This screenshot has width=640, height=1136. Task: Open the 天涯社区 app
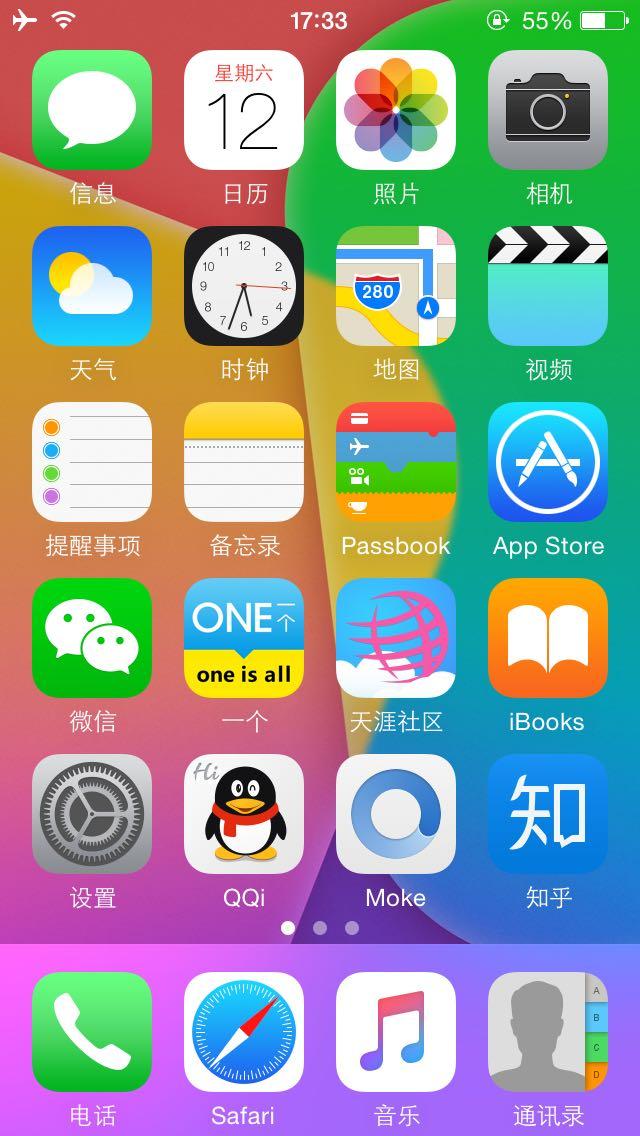[396, 638]
